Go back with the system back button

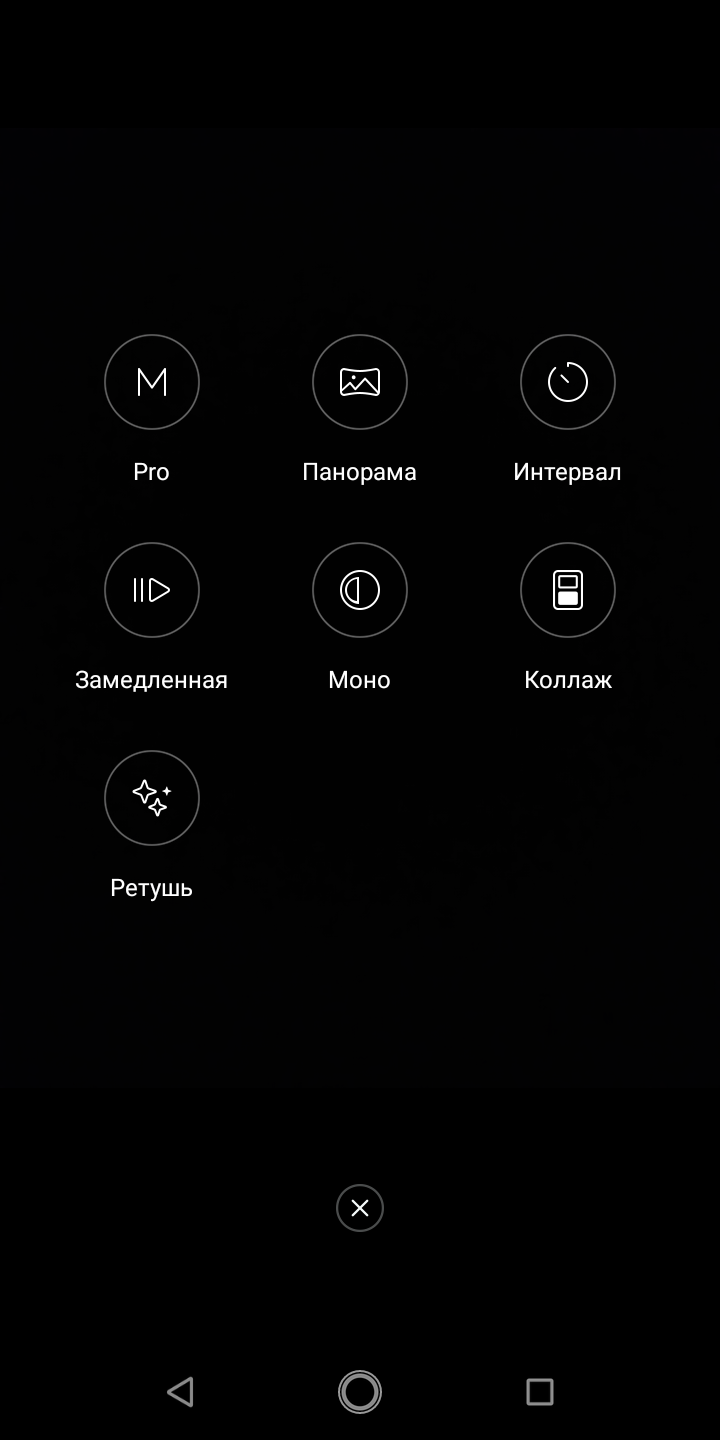[180, 1391]
